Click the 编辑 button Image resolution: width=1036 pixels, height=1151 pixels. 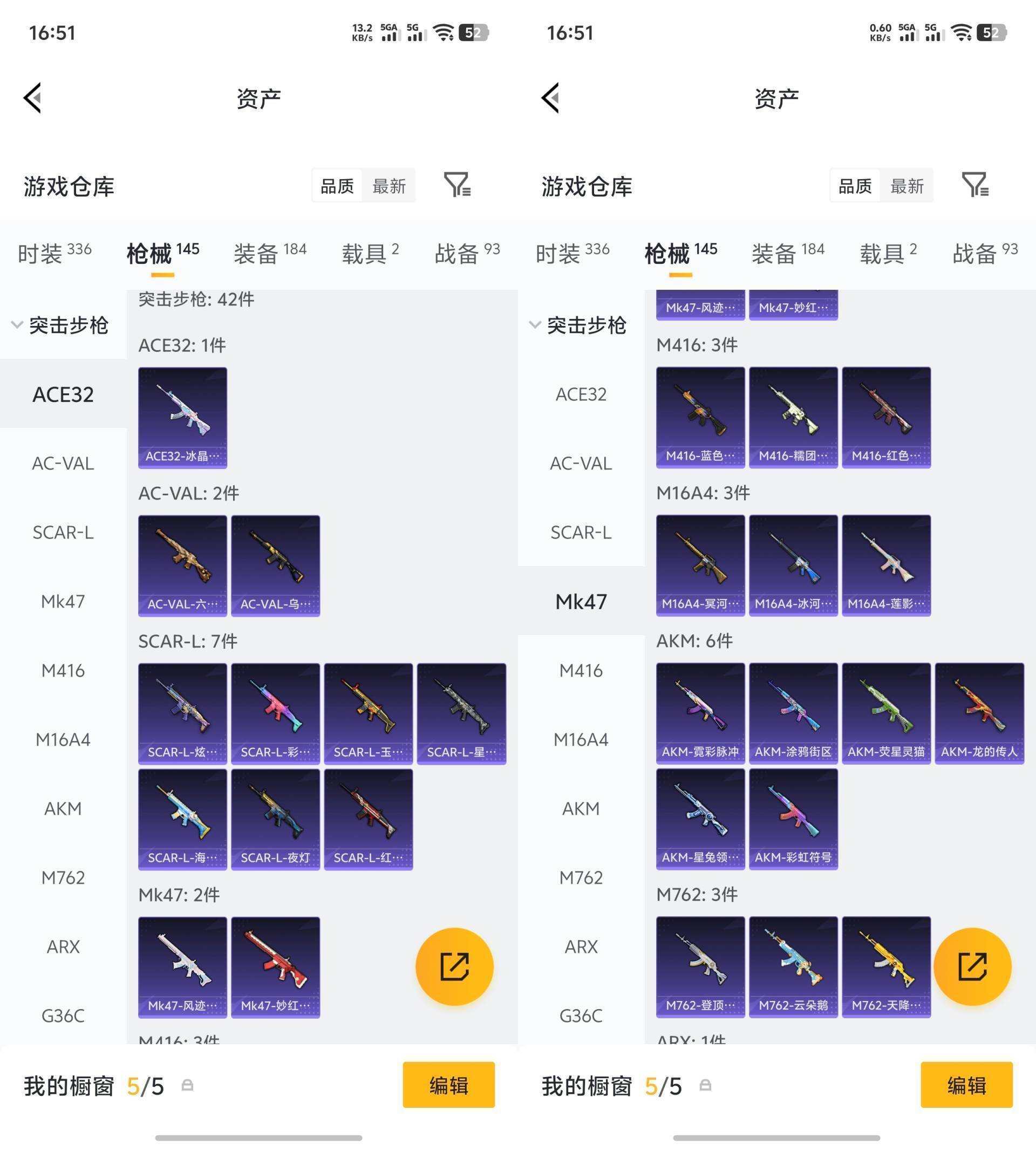tap(448, 1086)
